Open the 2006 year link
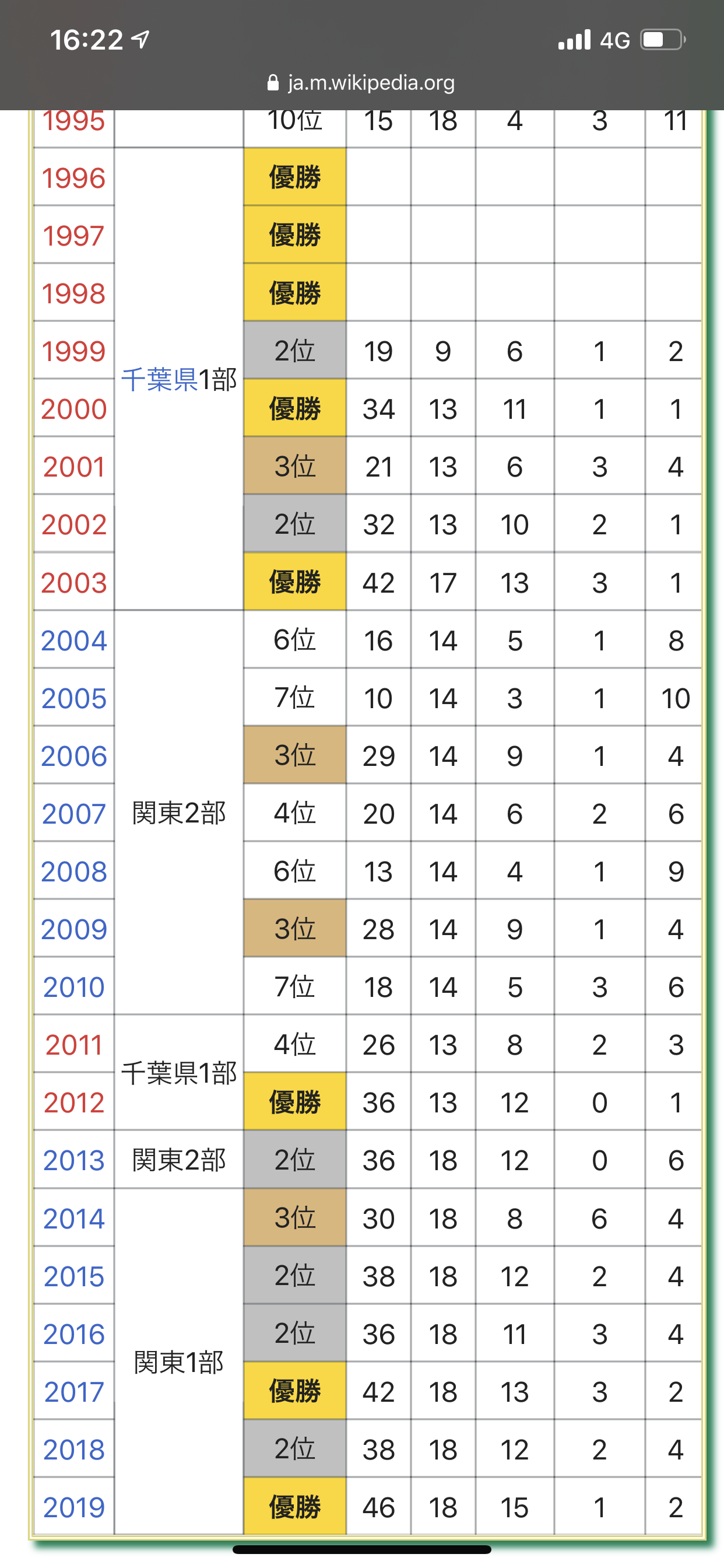 coord(73,757)
